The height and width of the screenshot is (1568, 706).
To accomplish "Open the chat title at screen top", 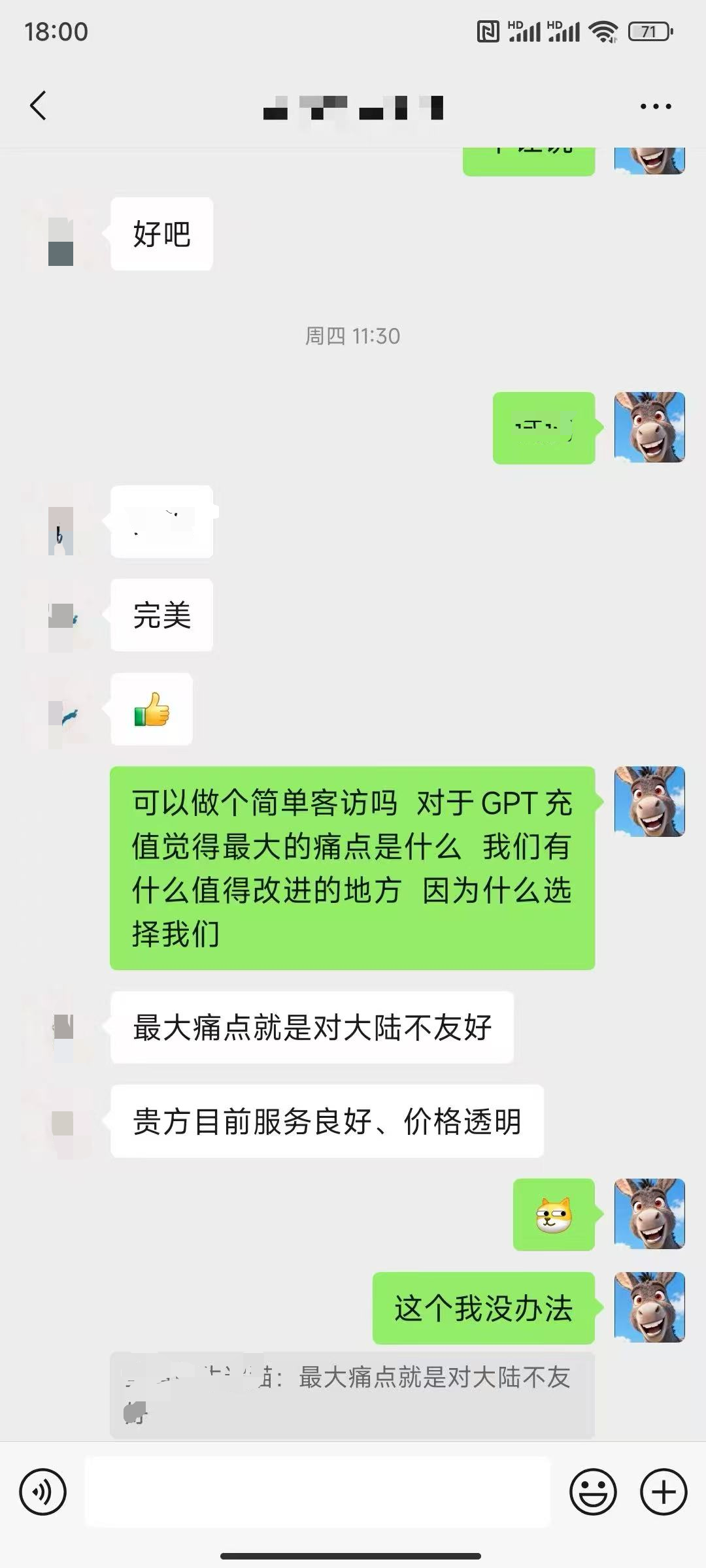I will point(353,108).
